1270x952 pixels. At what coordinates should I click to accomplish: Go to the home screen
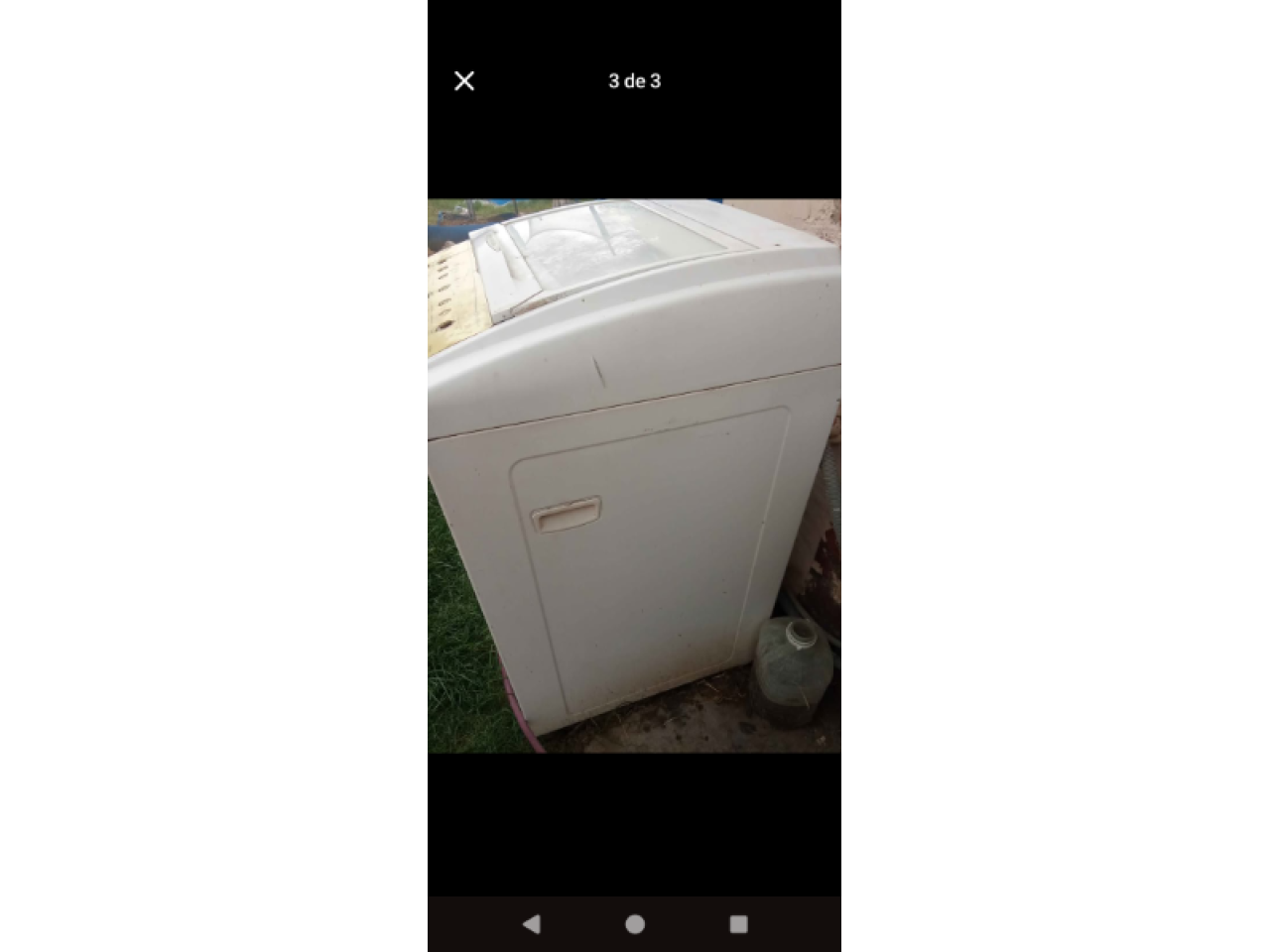click(635, 924)
